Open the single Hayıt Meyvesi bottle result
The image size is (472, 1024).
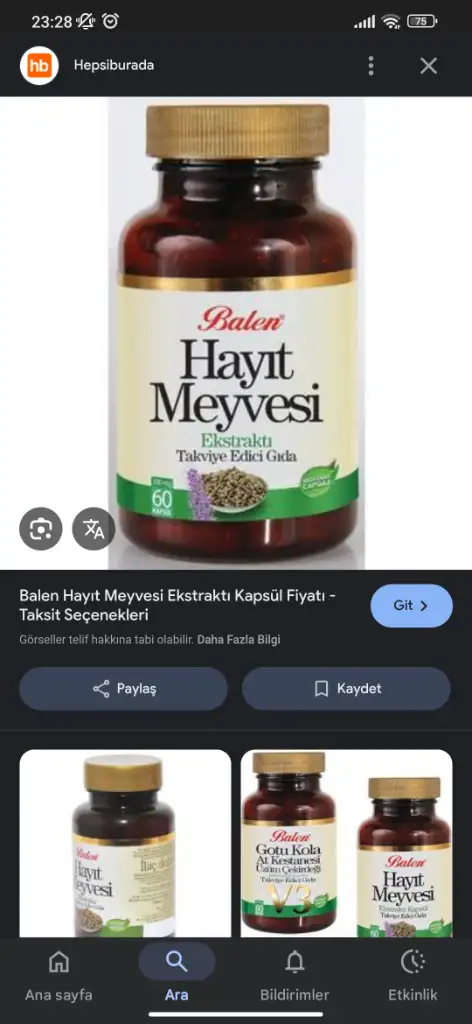coord(125,843)
